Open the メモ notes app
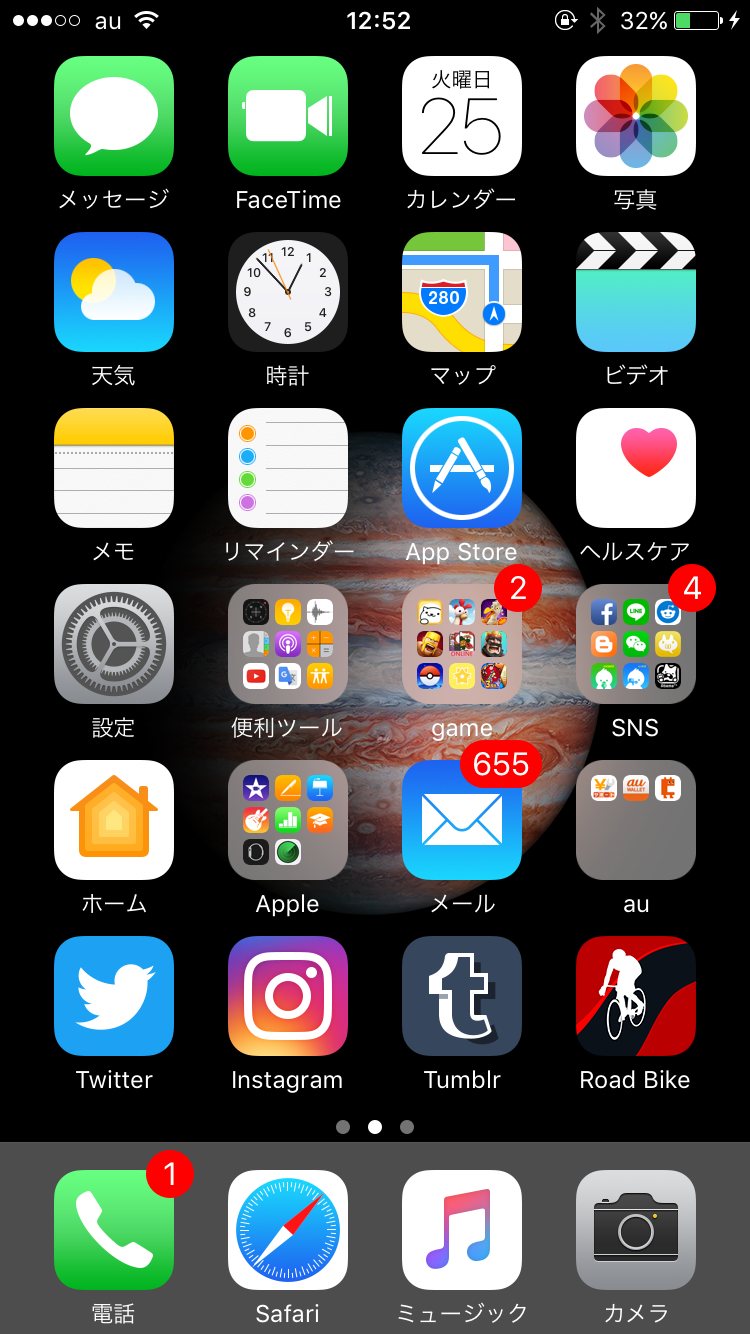The height and width of the screenshot is (1334, 750). pyautogui.click(x=114, y=468)
